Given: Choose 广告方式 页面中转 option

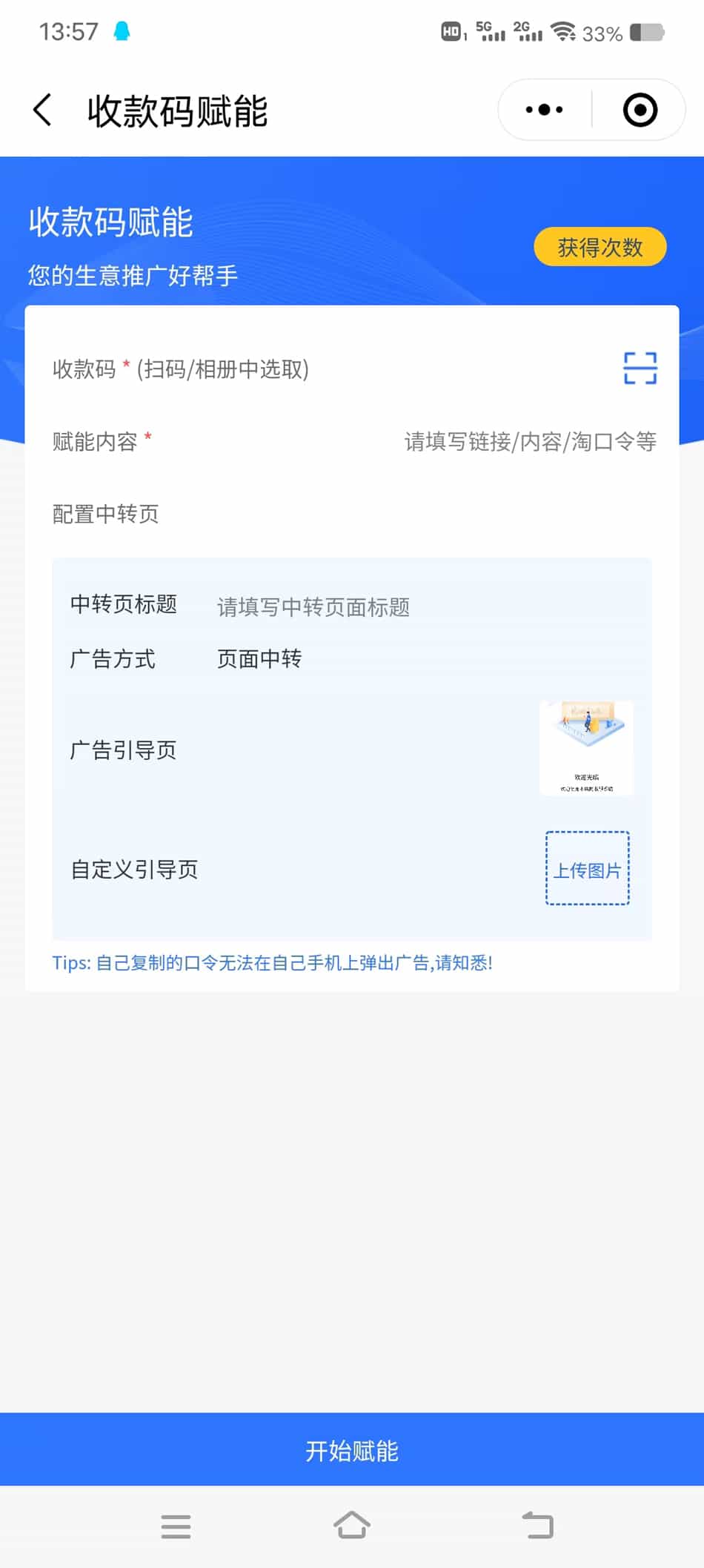Looking at the screenshot, I should (x=259, y=658).
